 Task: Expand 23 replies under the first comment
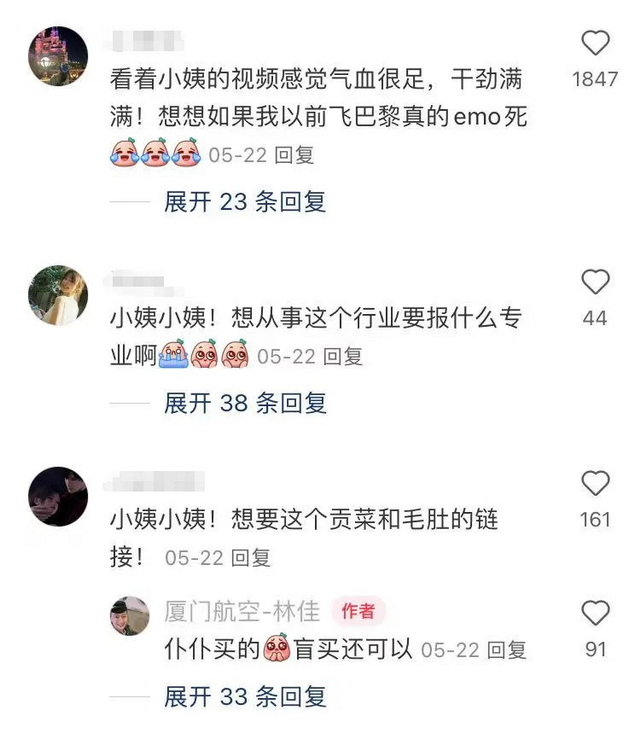pos(245,202)
